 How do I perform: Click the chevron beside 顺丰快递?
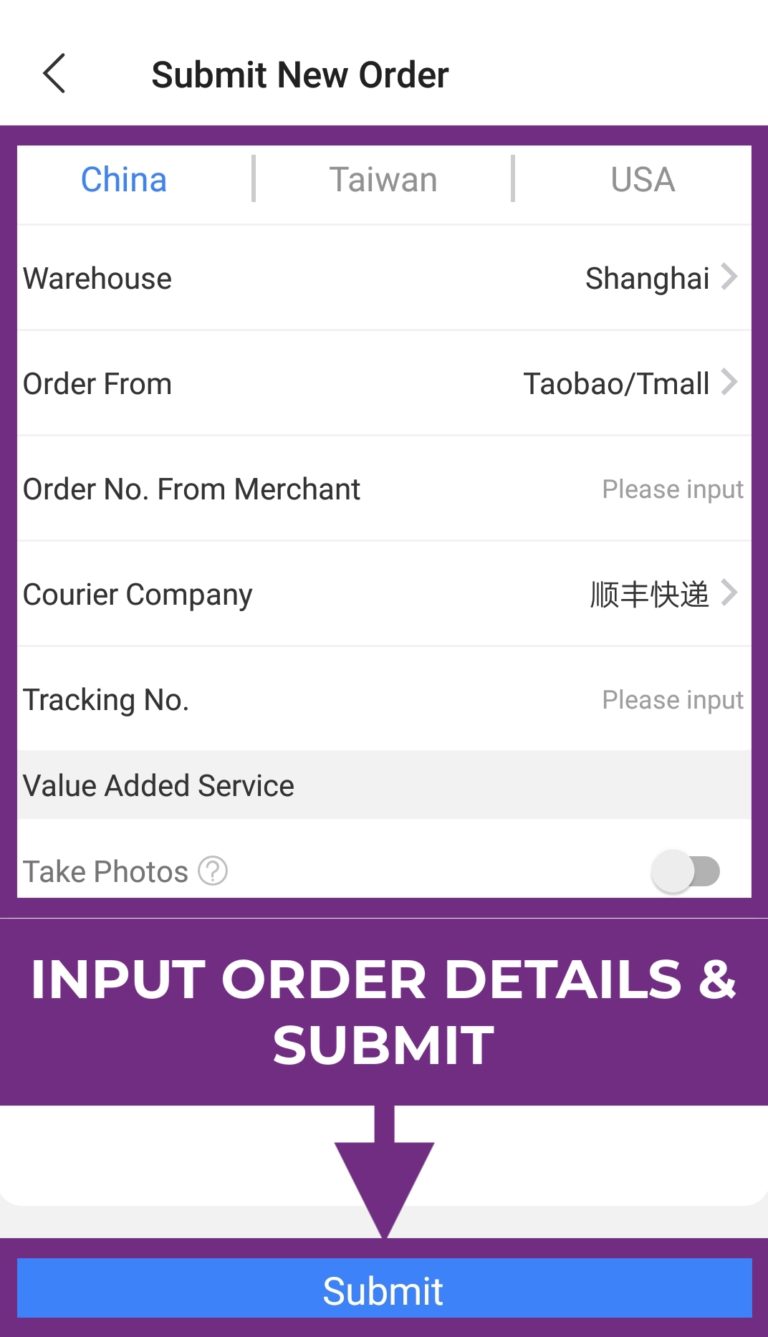(731, 594)
